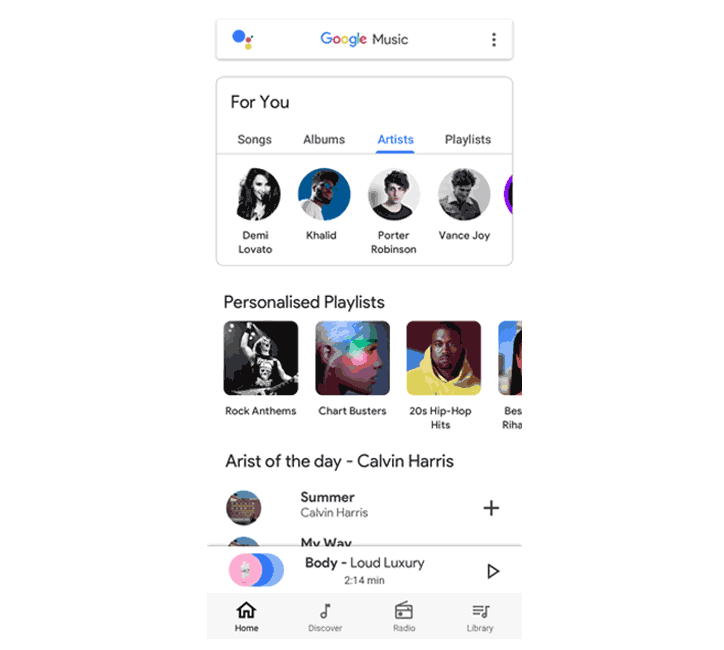Open the Library tab
This screenshot has width=724, height=650.
pos(480,617)
